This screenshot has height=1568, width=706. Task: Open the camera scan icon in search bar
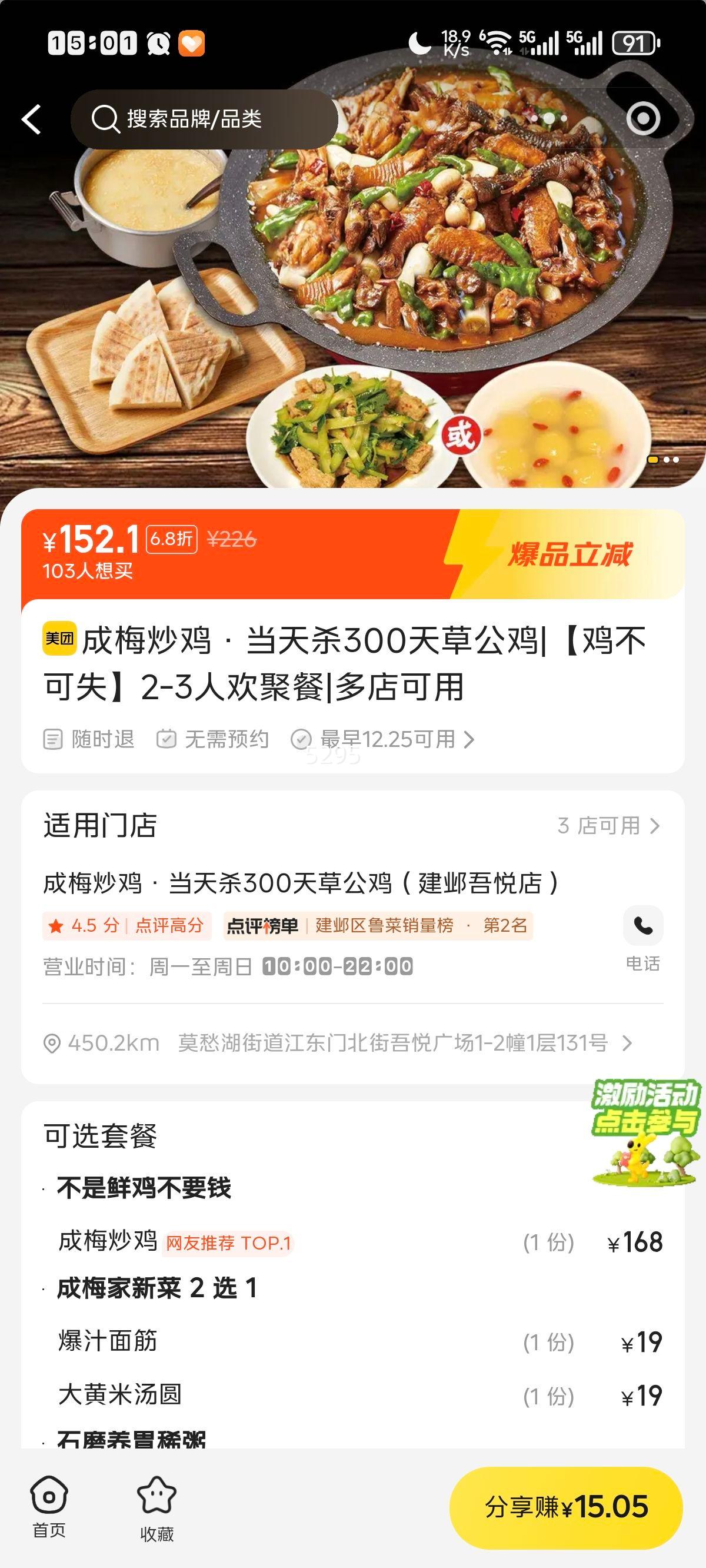coord(643,119)
